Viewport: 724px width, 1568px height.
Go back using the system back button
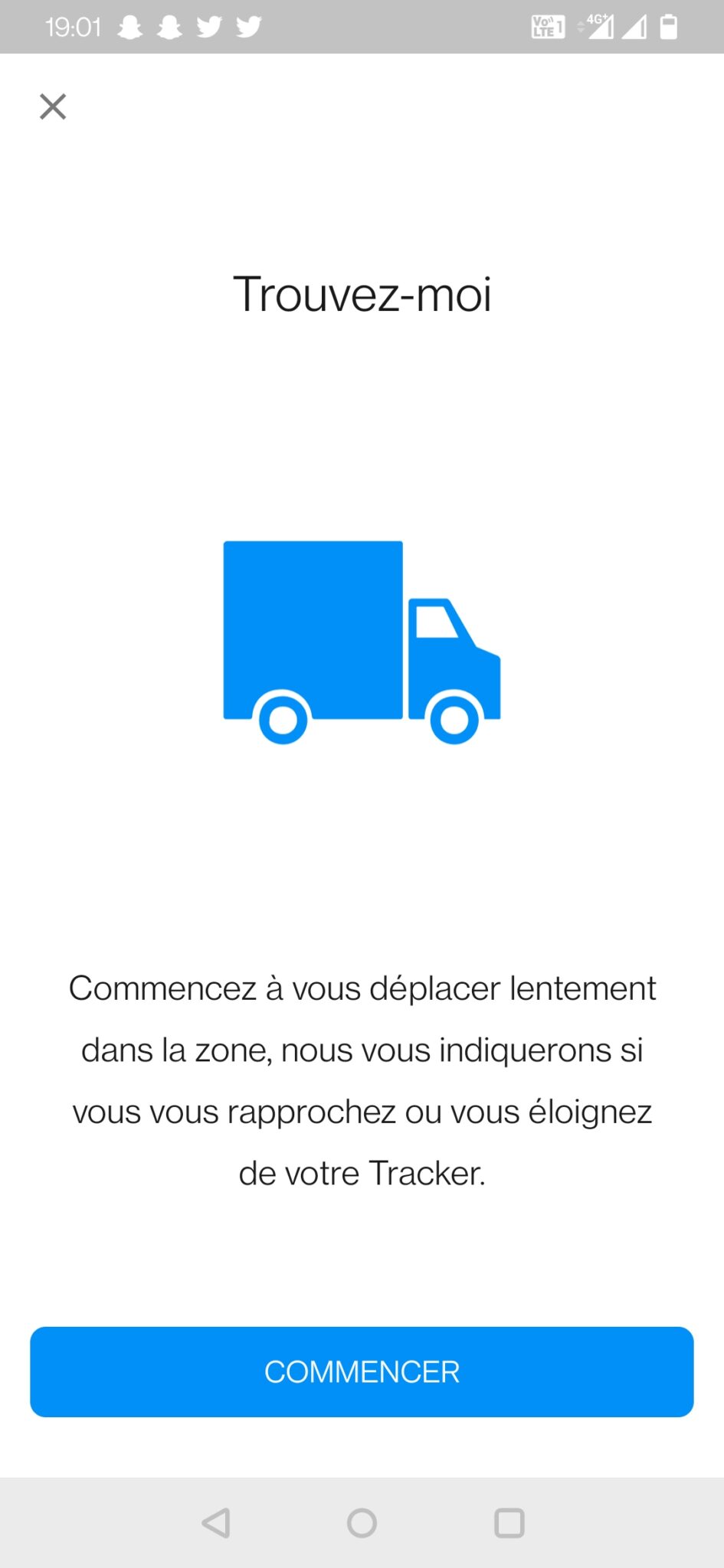(x=216, y=1523)
